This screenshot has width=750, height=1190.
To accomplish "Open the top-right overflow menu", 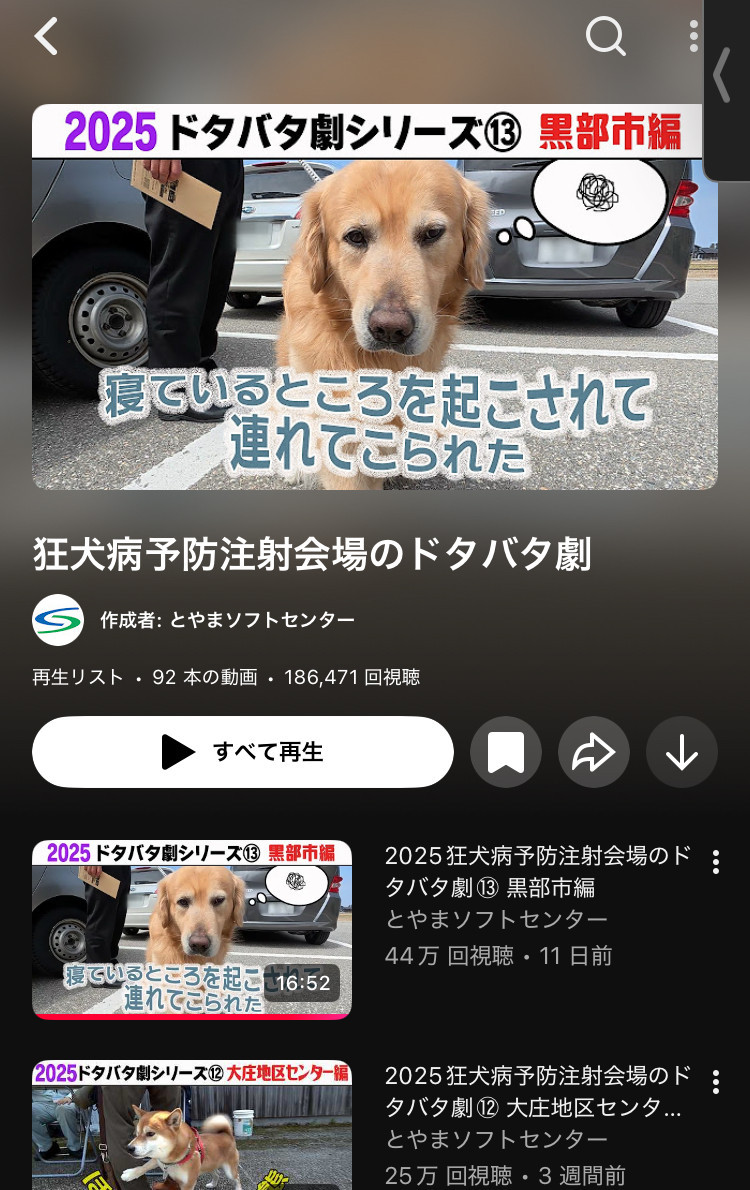I will tap(693, 37).
